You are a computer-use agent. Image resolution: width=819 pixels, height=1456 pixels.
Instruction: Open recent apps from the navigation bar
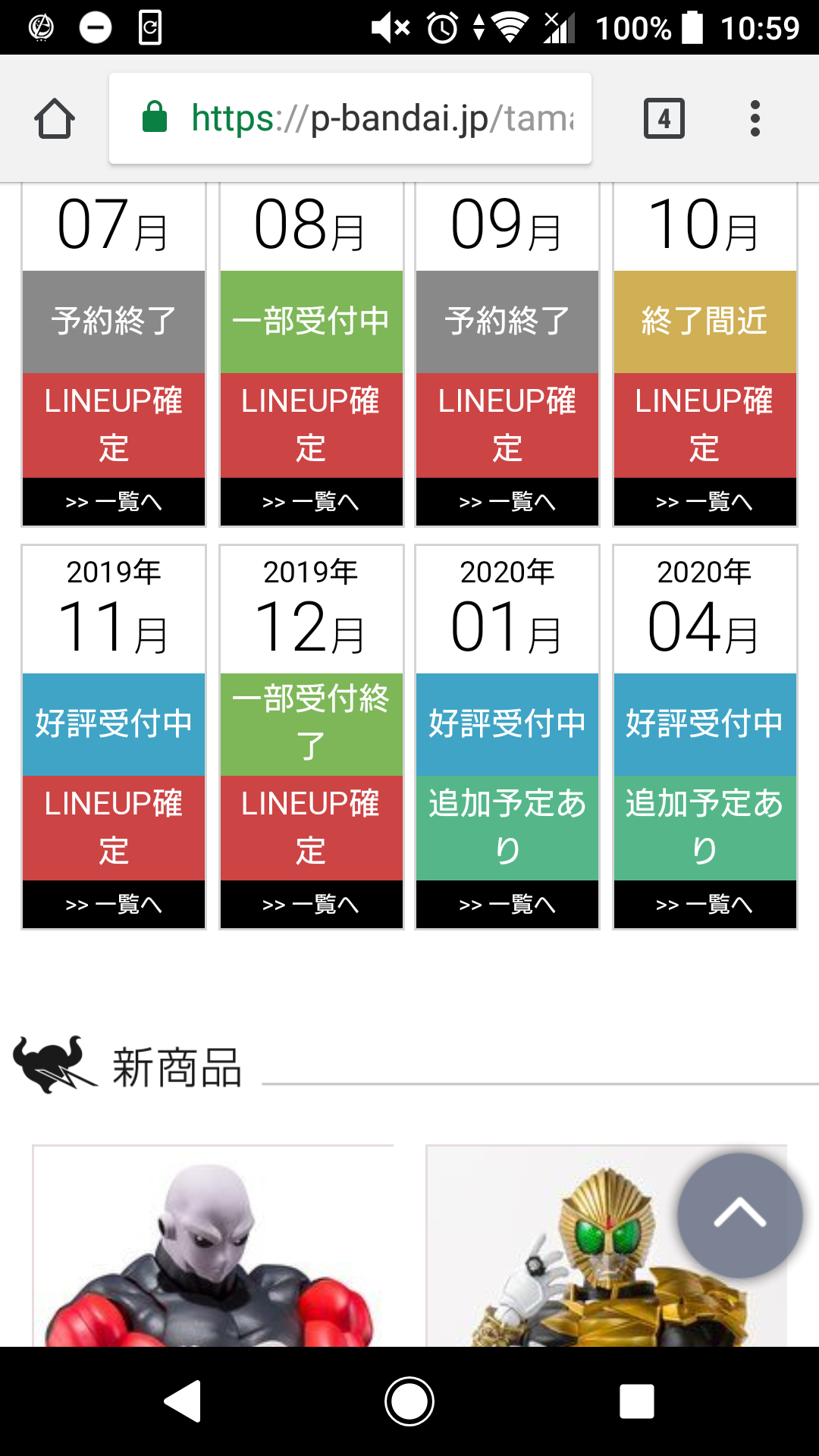coord(636,1401)
